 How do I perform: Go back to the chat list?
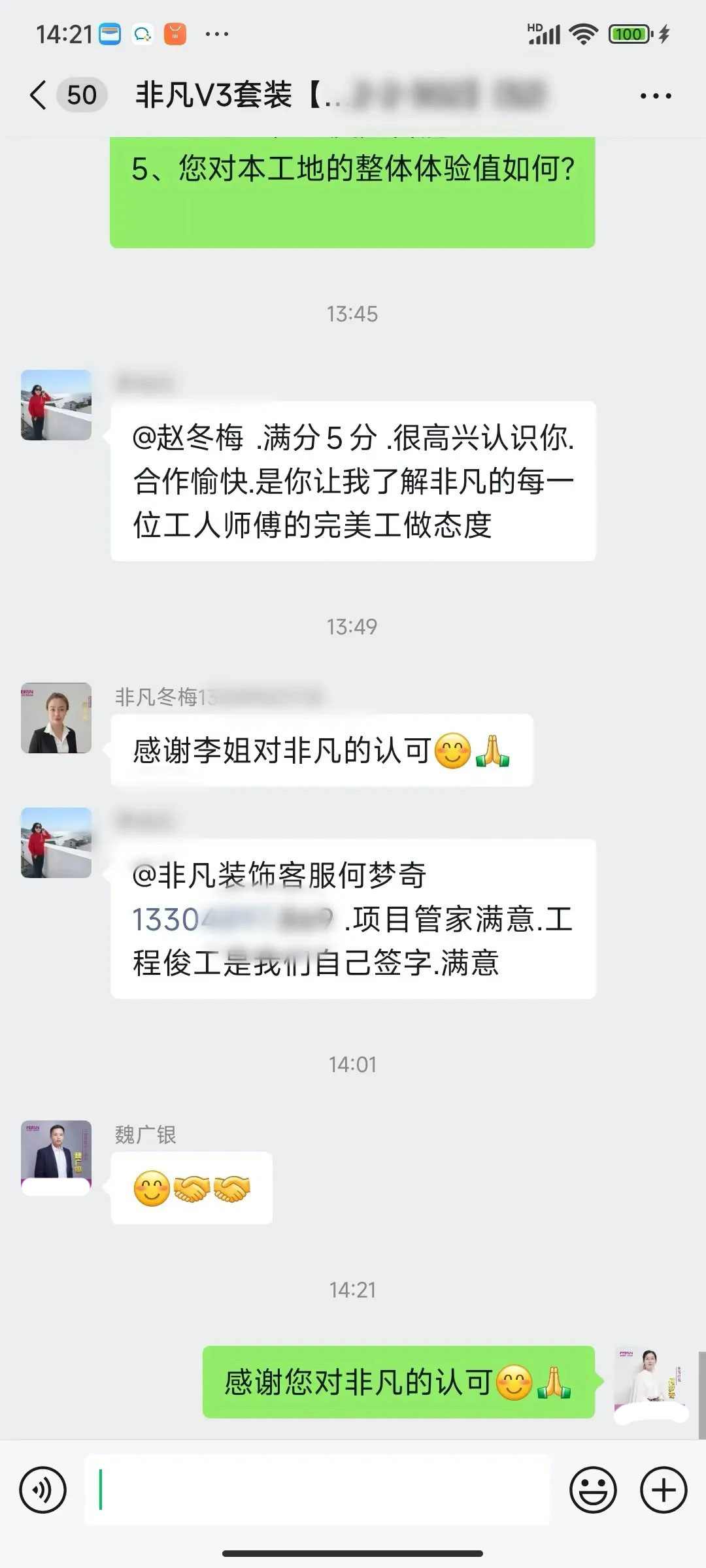39,95
